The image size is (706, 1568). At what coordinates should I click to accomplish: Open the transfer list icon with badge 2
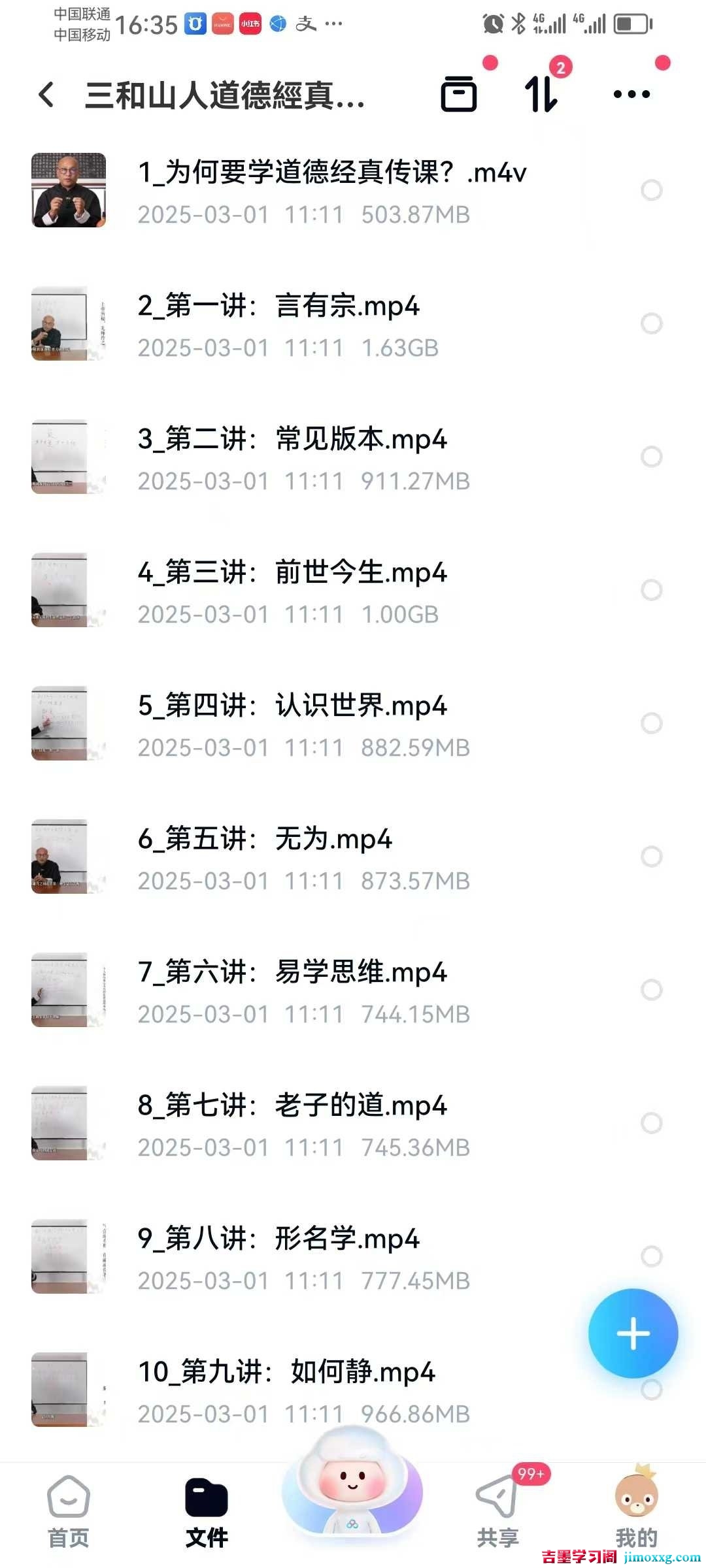coord(543,95)
